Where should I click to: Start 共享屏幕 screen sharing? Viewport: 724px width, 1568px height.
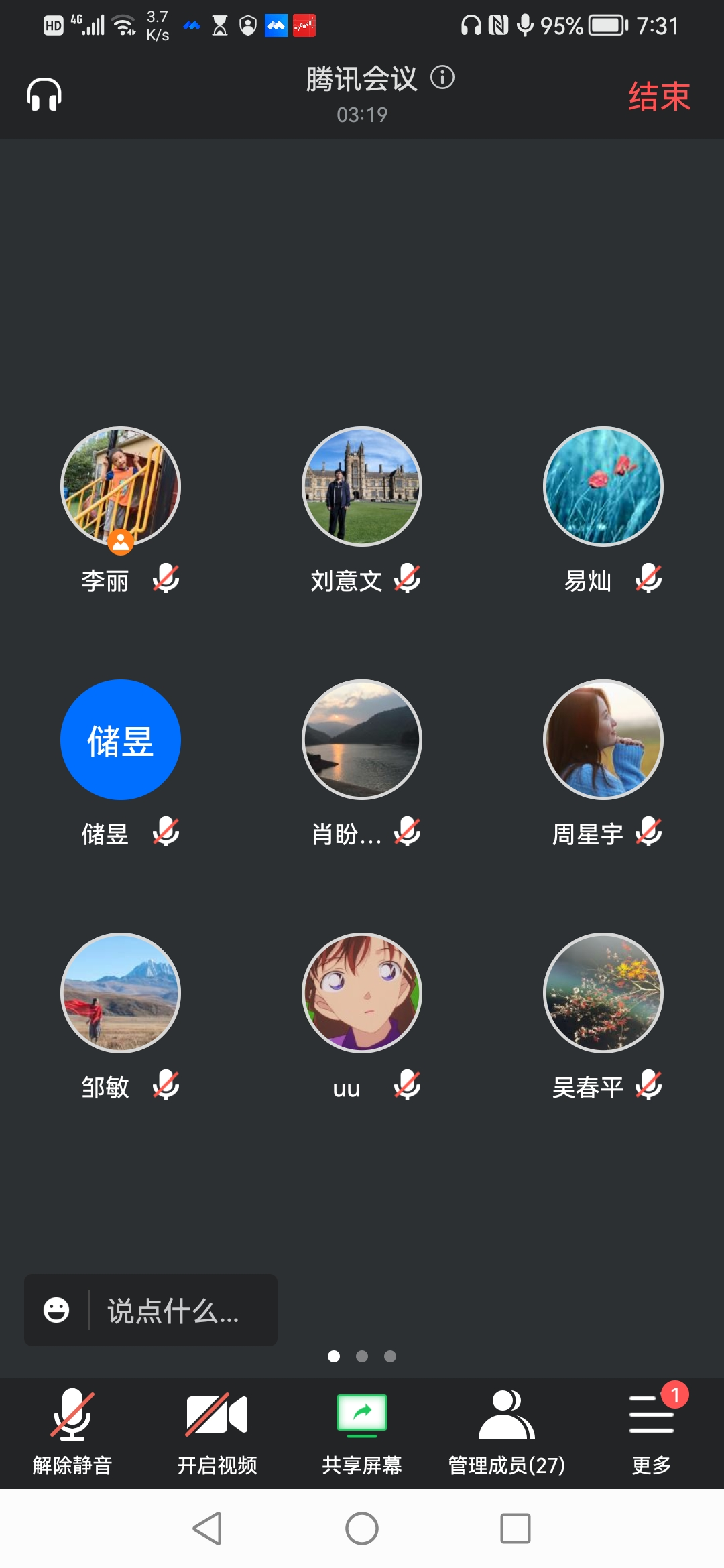(x=362, y=1431)
